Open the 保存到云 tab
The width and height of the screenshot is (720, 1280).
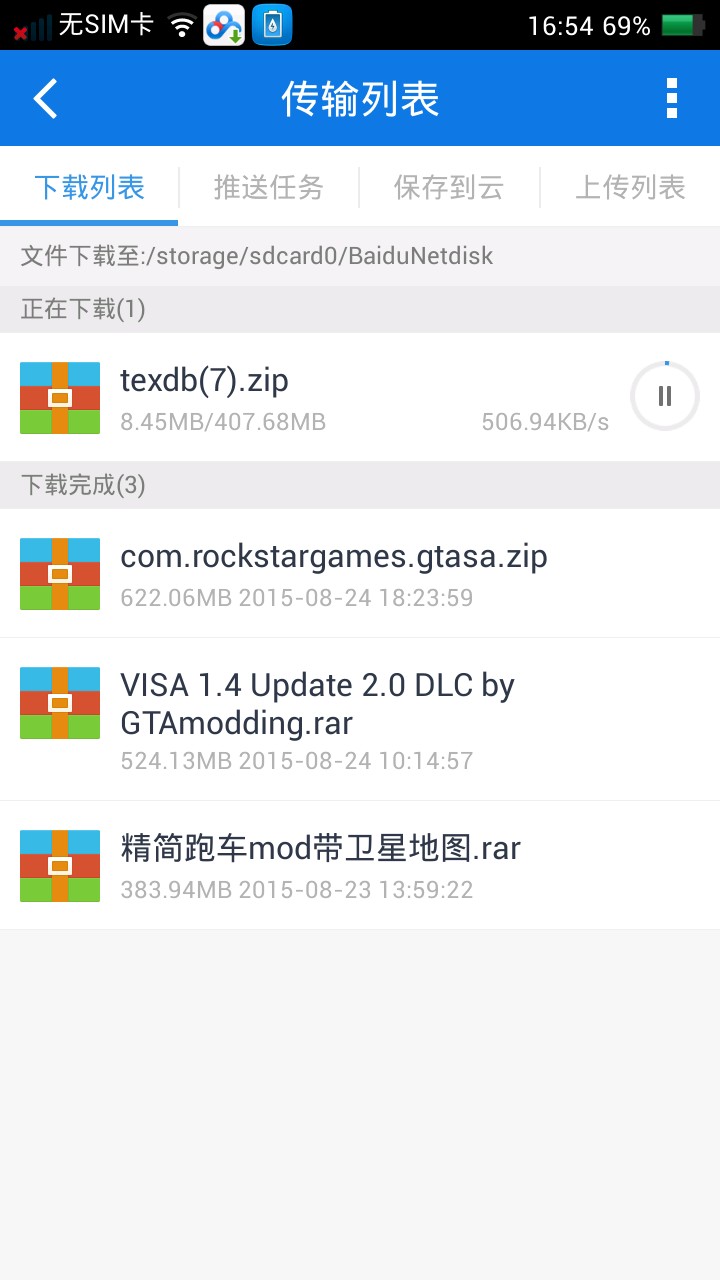(449, 187)
